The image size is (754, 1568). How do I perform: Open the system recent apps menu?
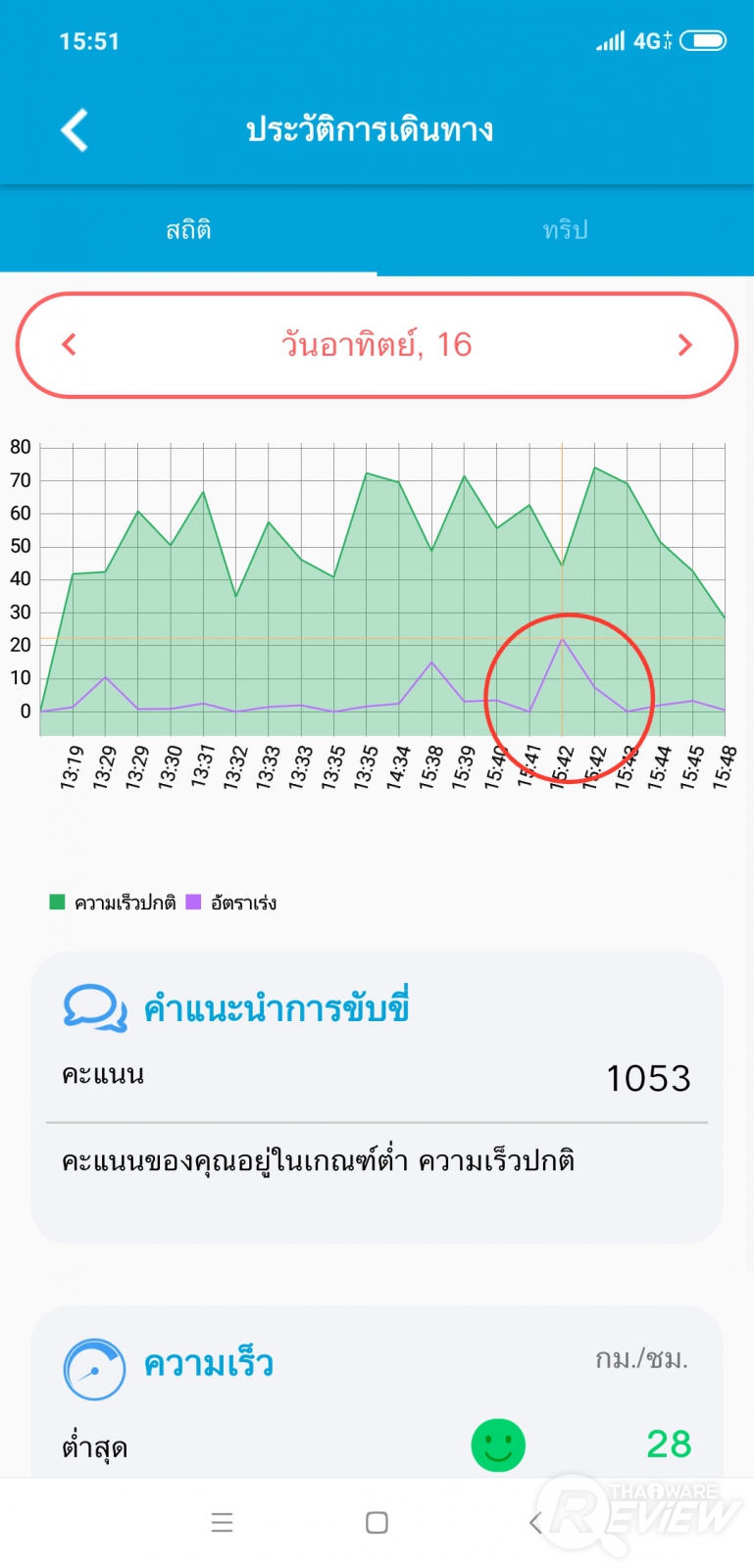tap(222, 1522)
